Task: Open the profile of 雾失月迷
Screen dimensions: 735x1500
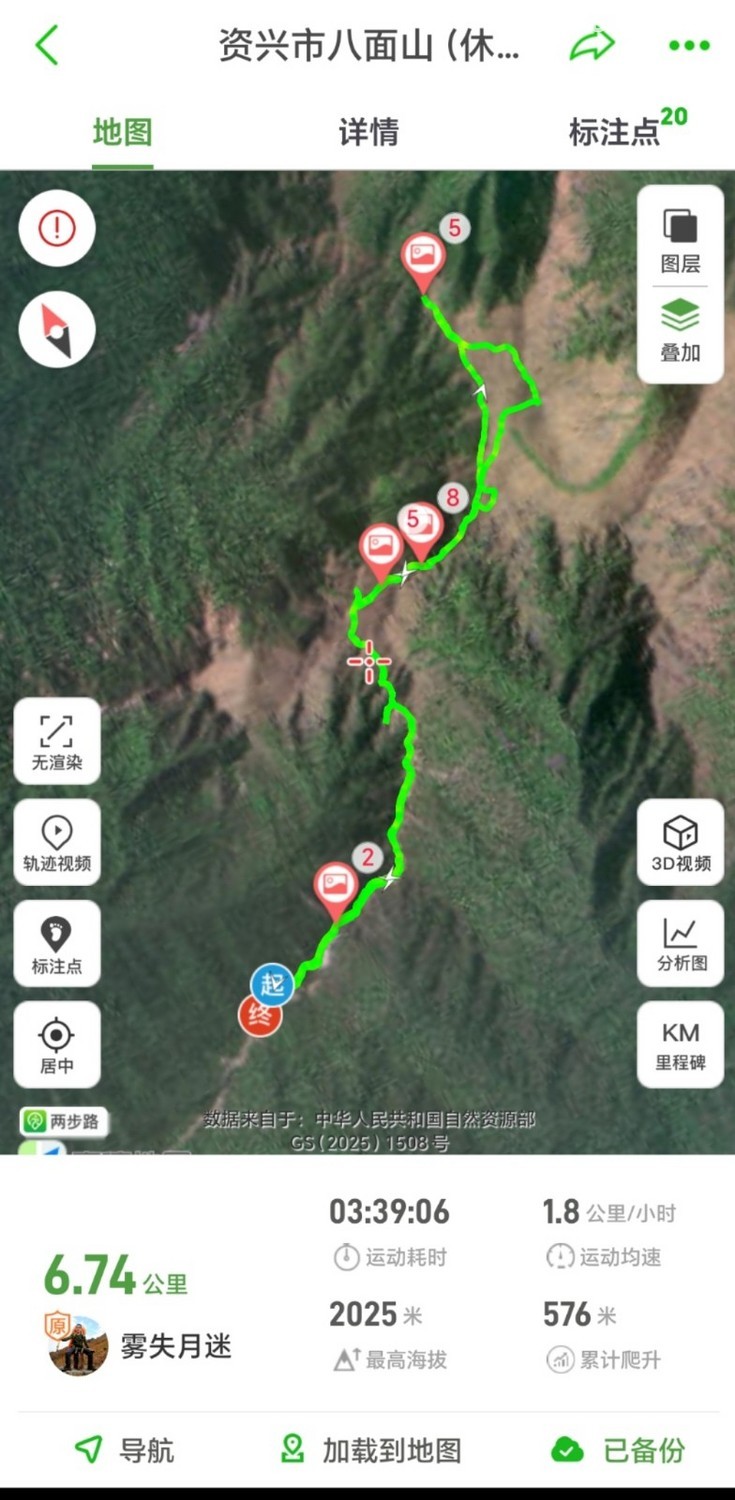Action: coord(80,1345)
